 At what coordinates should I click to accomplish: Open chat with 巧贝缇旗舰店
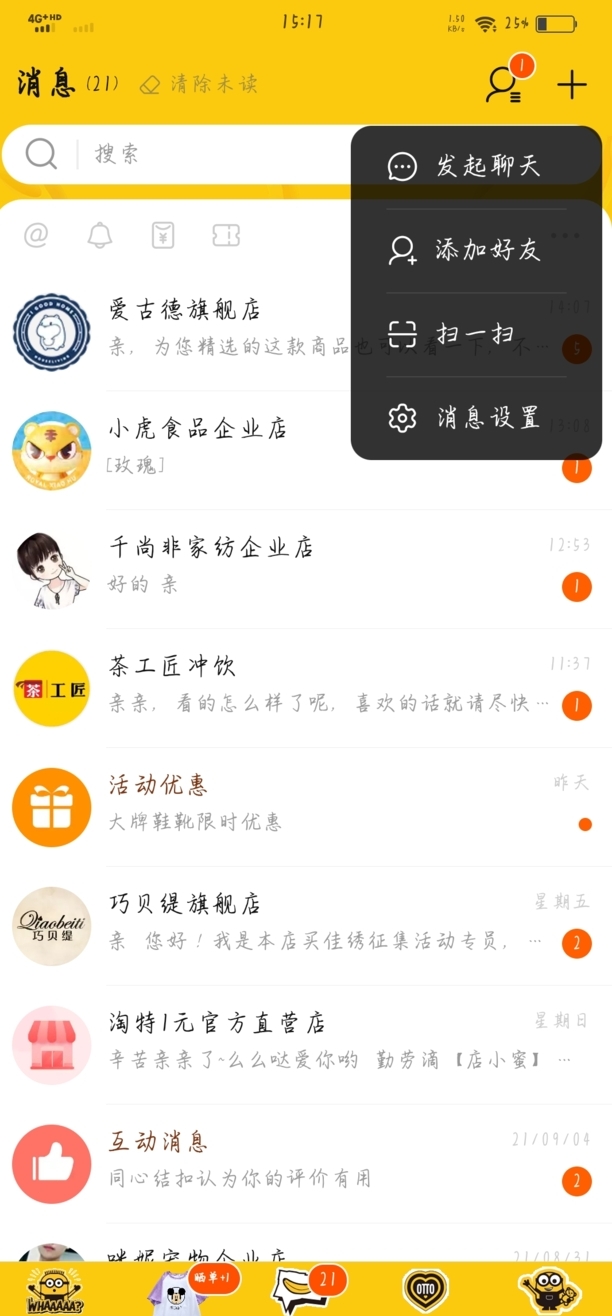click(x=300, y=924)
